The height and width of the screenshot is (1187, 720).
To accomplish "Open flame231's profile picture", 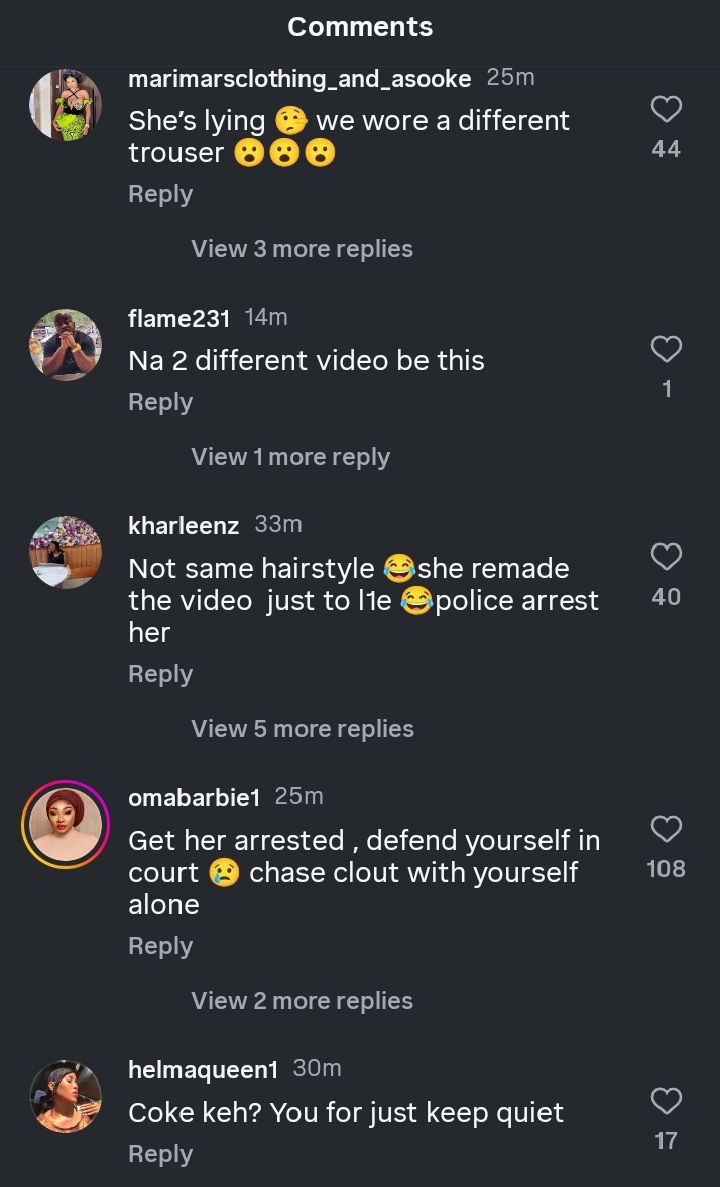I will (x=65, y=345).
